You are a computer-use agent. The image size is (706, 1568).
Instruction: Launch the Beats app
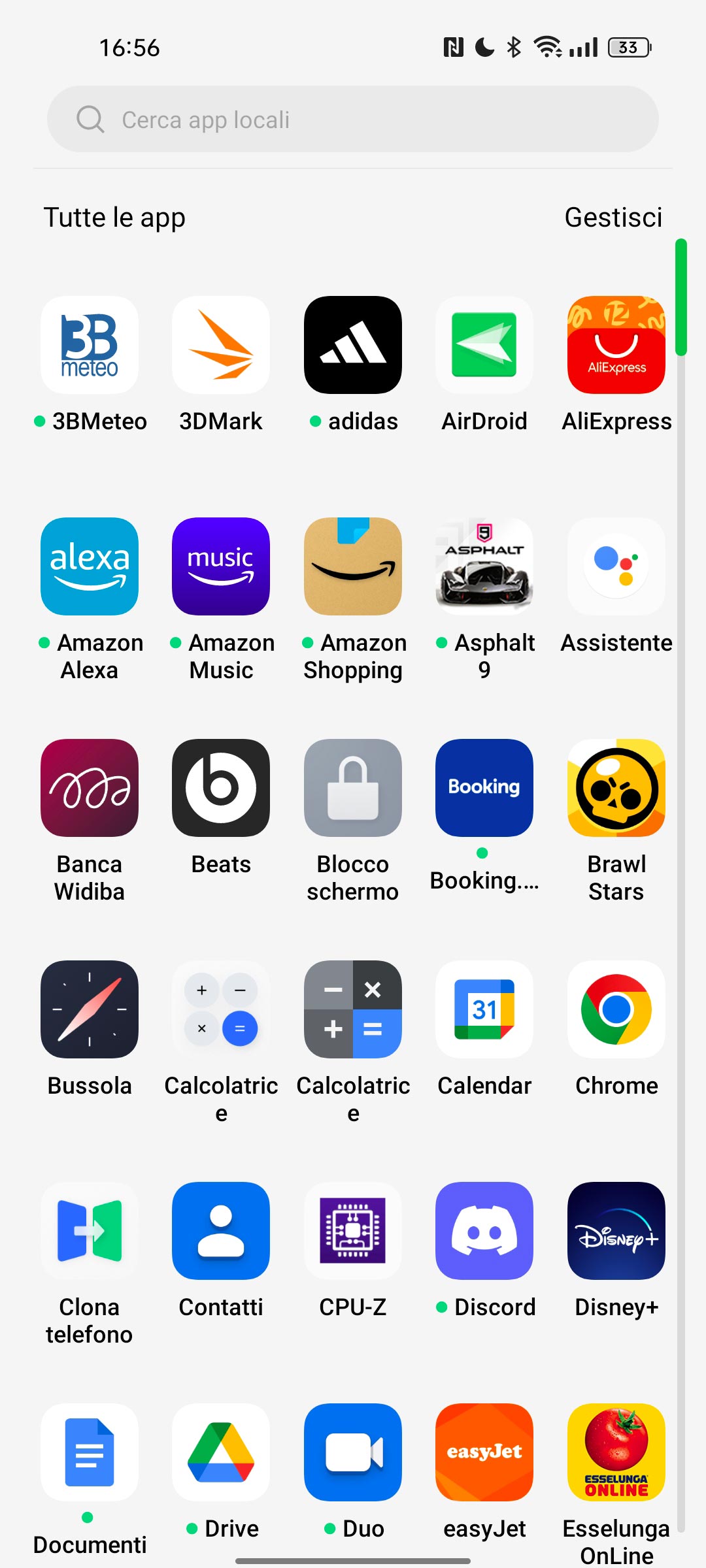221,788
